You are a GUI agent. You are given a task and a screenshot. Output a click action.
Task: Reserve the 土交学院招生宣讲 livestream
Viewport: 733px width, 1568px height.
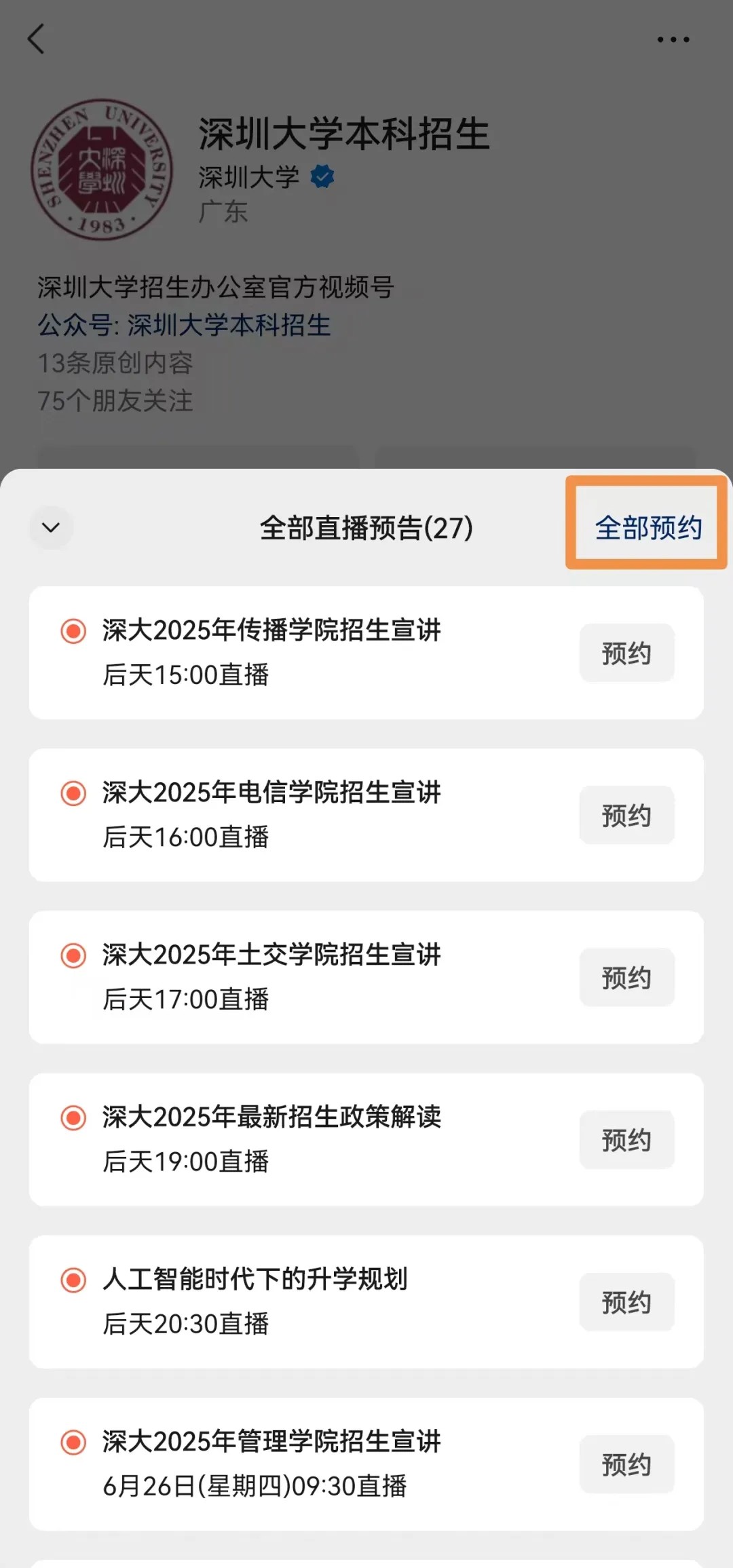pos(626,977)
